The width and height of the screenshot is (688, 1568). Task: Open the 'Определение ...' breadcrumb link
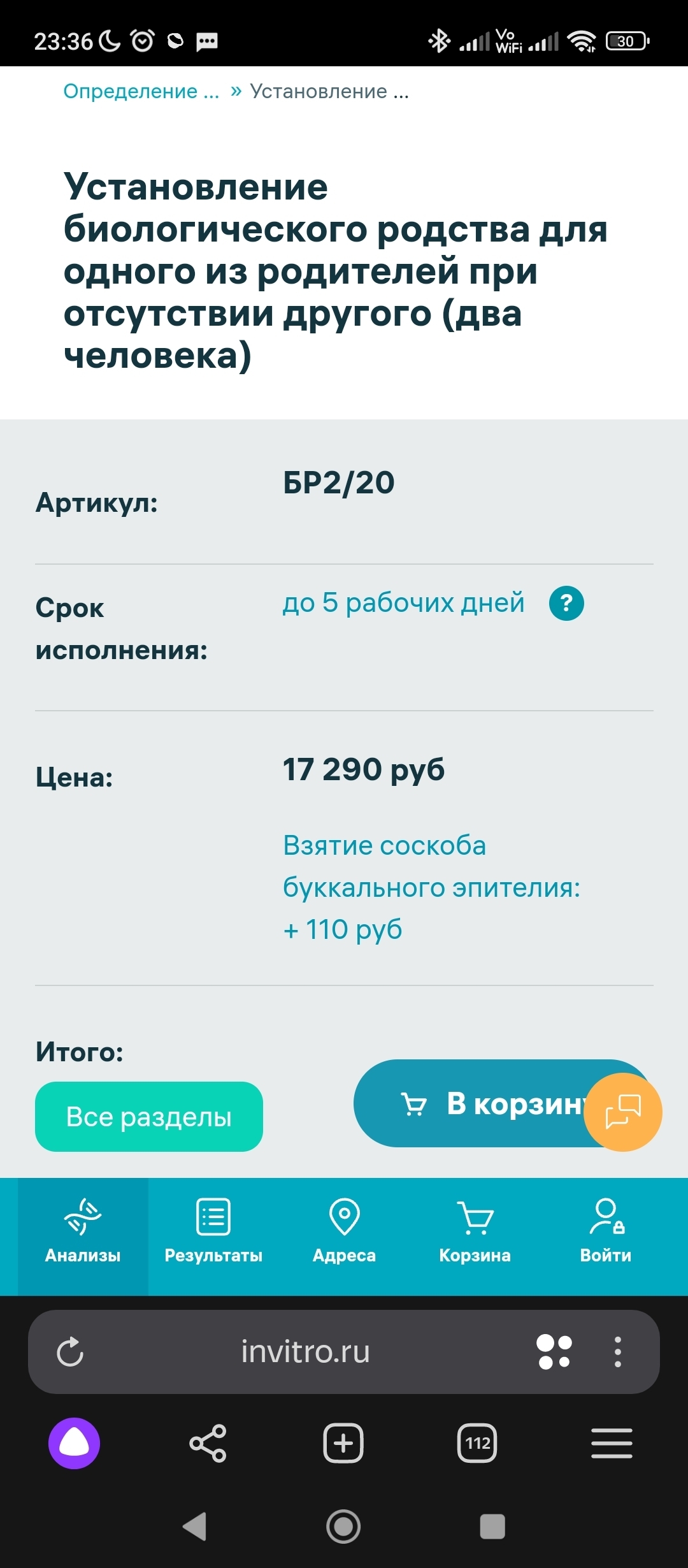tap(141, 91)
